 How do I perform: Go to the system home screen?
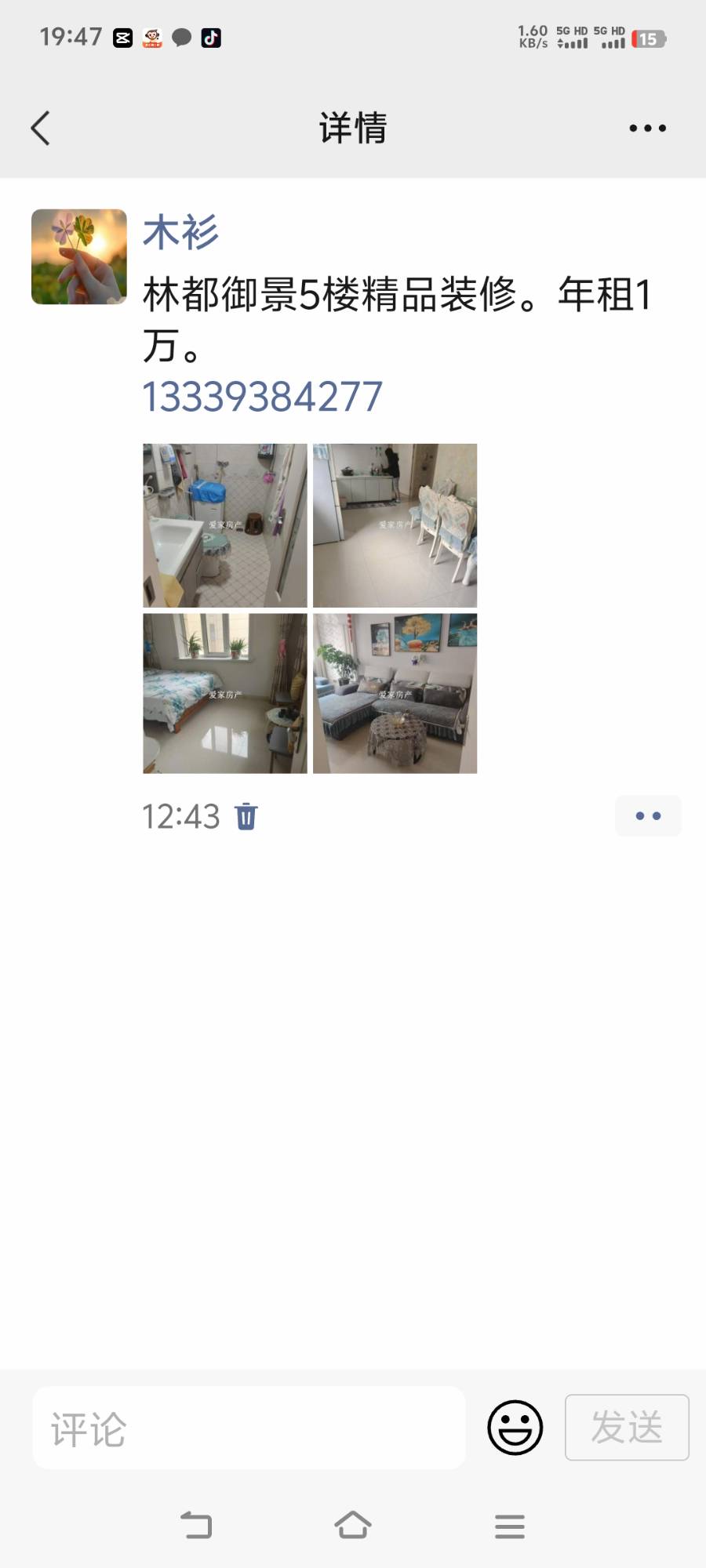click(x=353, y=1526)
